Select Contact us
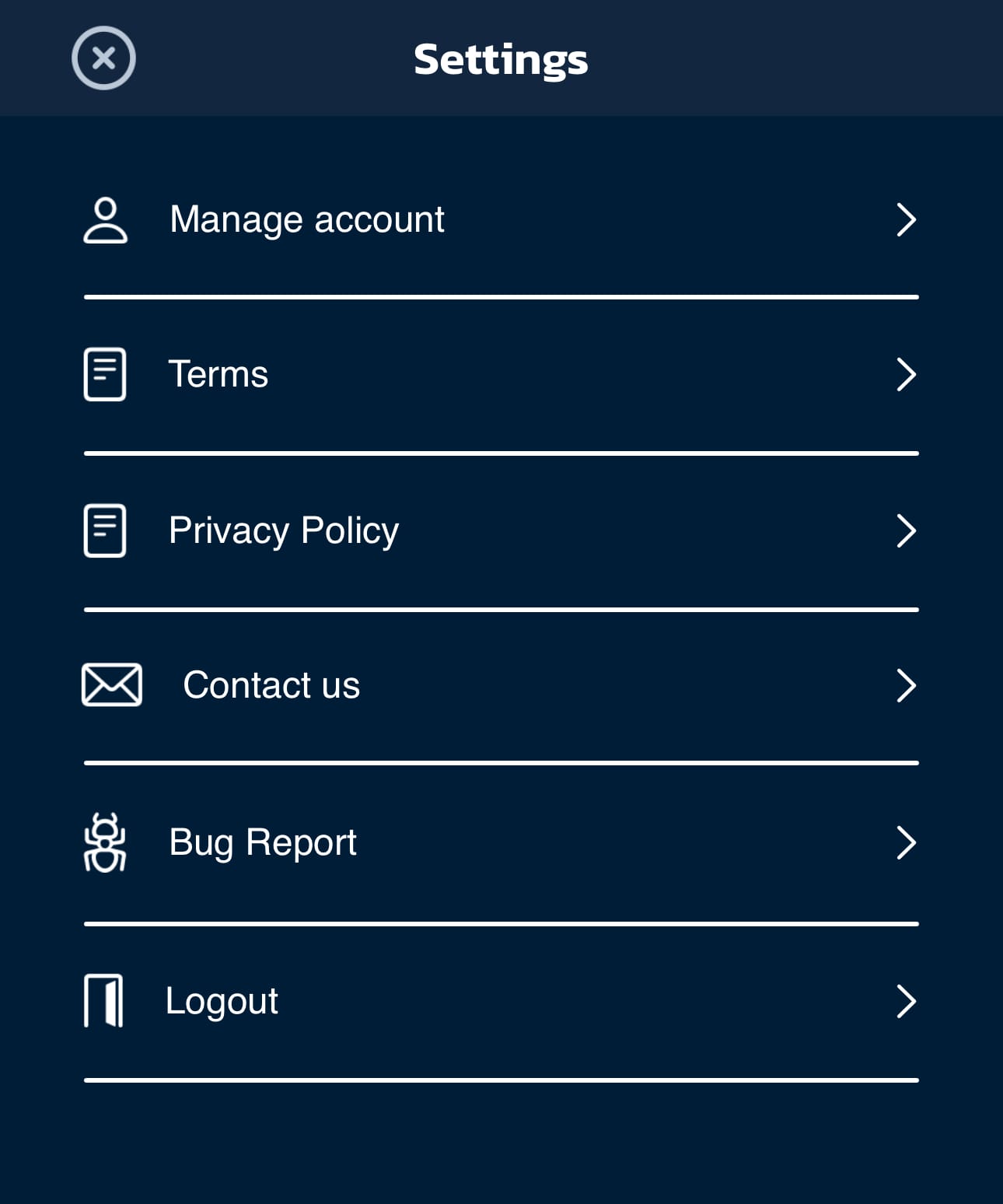1003x1204 pixels. [x=271, y=685]
